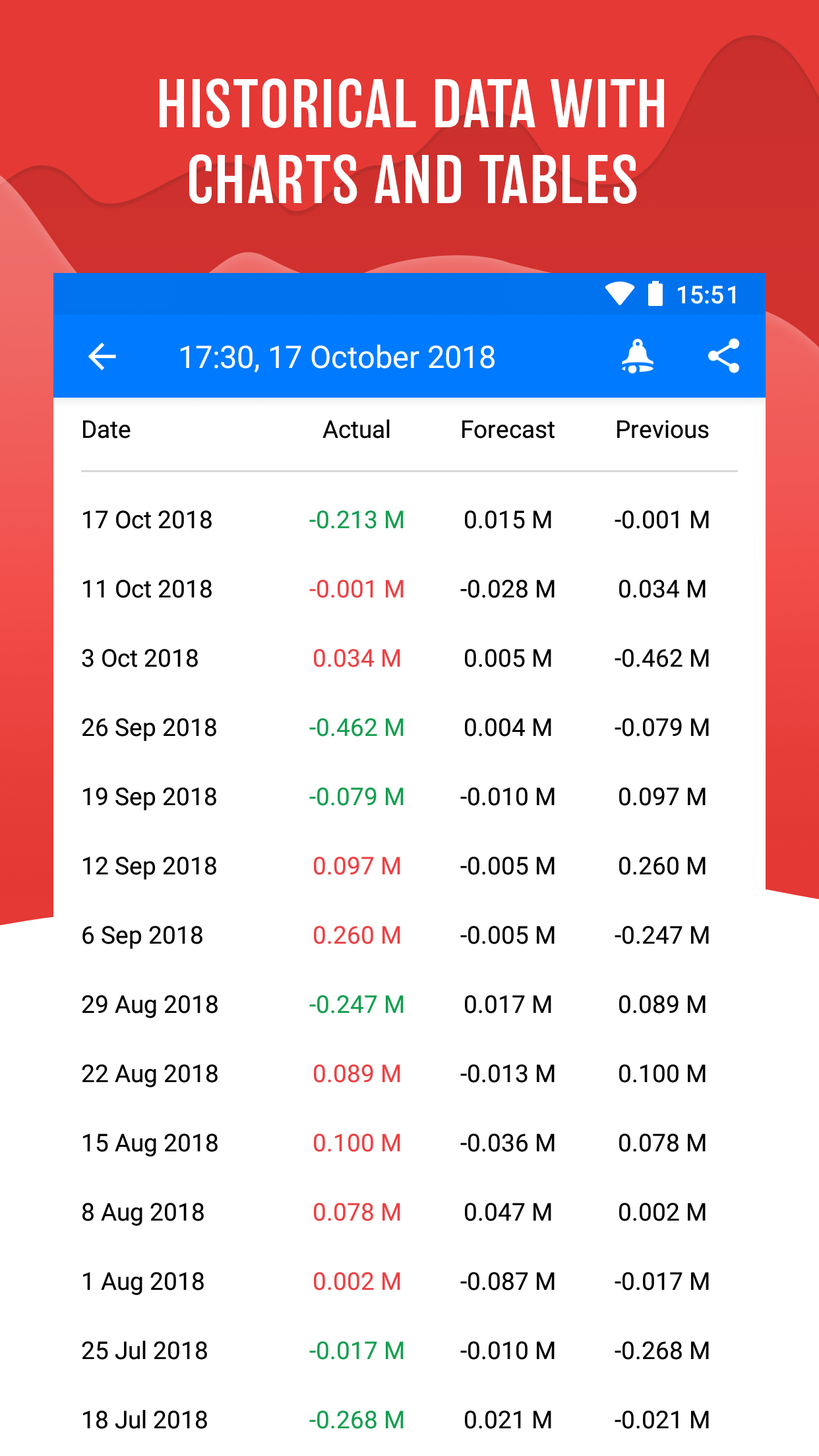This screenshot has width=819, height=1456.
Task: Select the 11 Oct 2018 row
Action: pyautogui.click(x=146, y=589)
